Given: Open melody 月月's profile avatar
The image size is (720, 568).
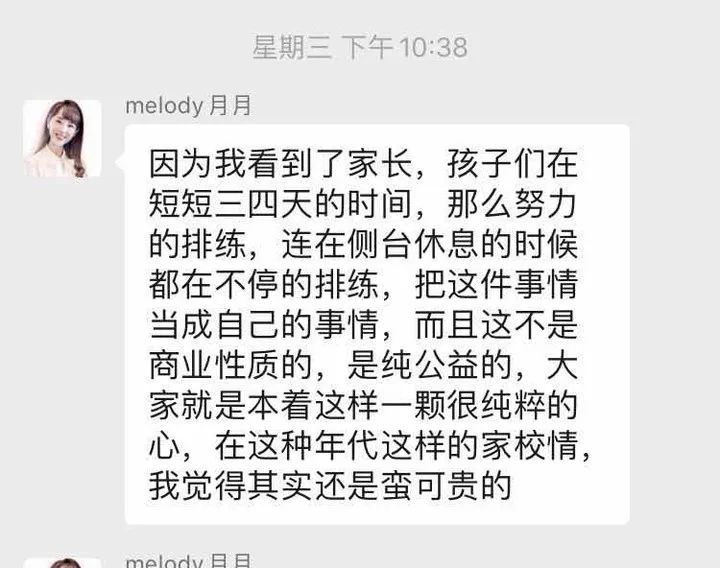Looking at the screenshot, I should tap(62, 139).
